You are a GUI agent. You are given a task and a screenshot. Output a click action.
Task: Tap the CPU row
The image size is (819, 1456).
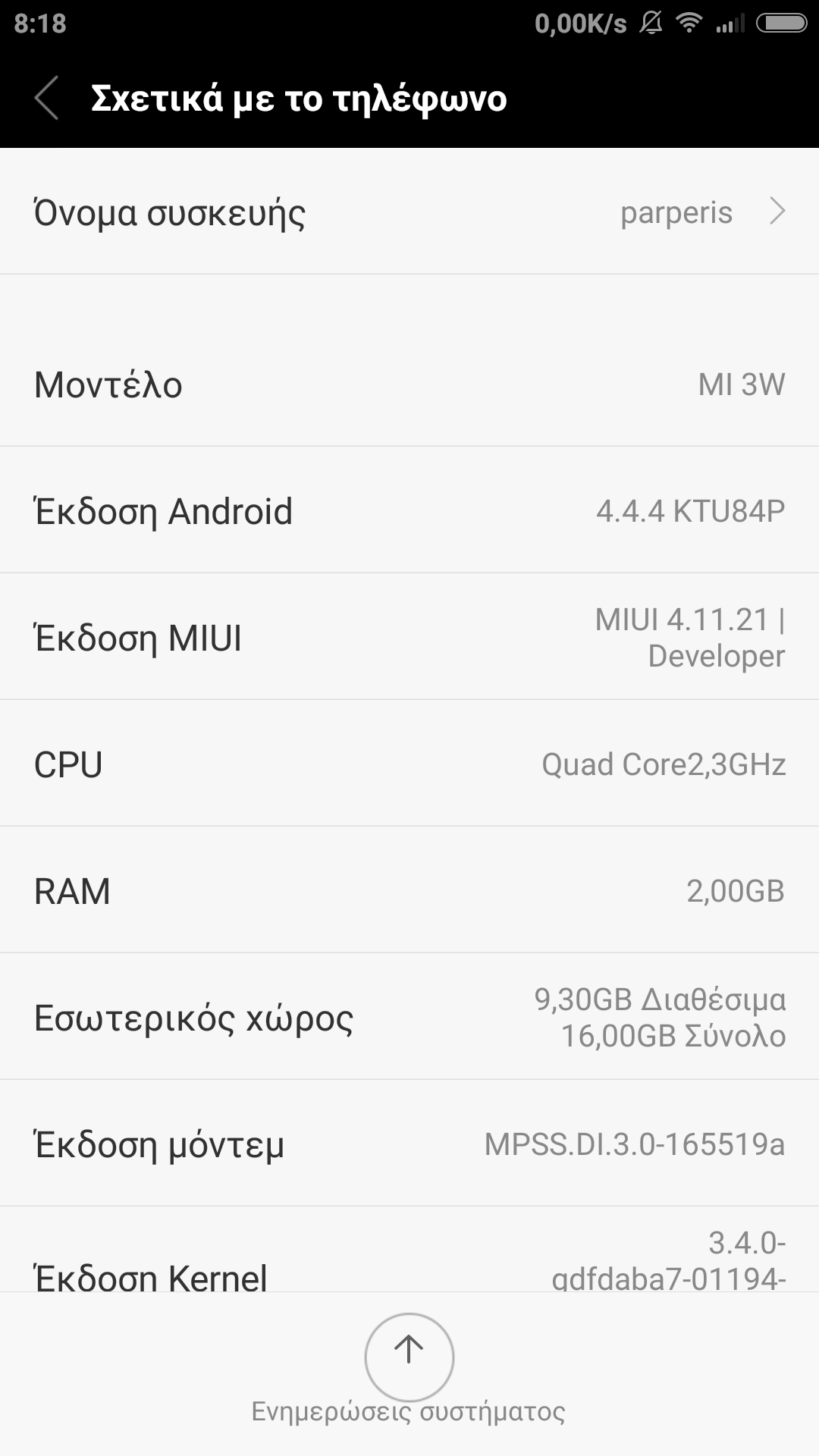pos(409,764)
